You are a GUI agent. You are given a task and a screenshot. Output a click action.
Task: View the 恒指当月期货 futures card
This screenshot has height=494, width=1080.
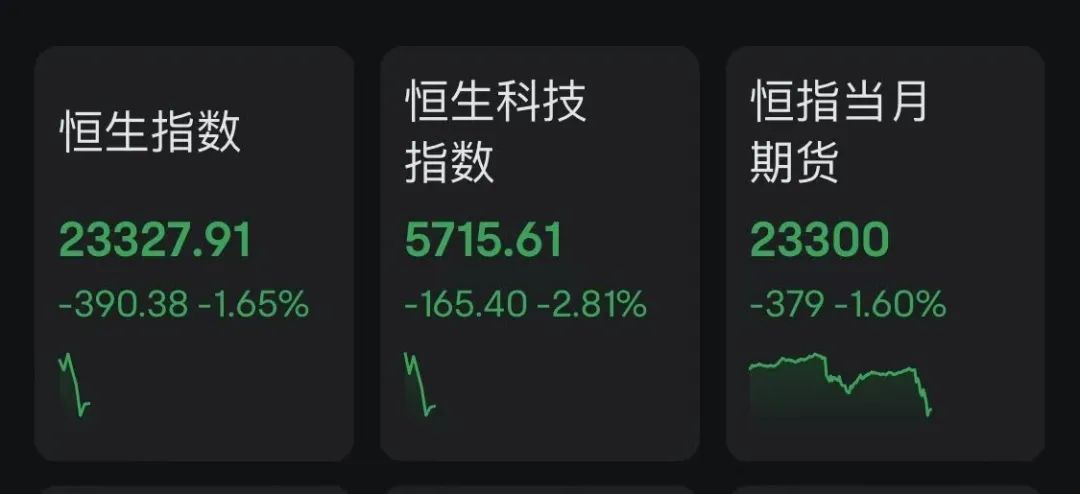pyautogui.click(x=886, y=254)
